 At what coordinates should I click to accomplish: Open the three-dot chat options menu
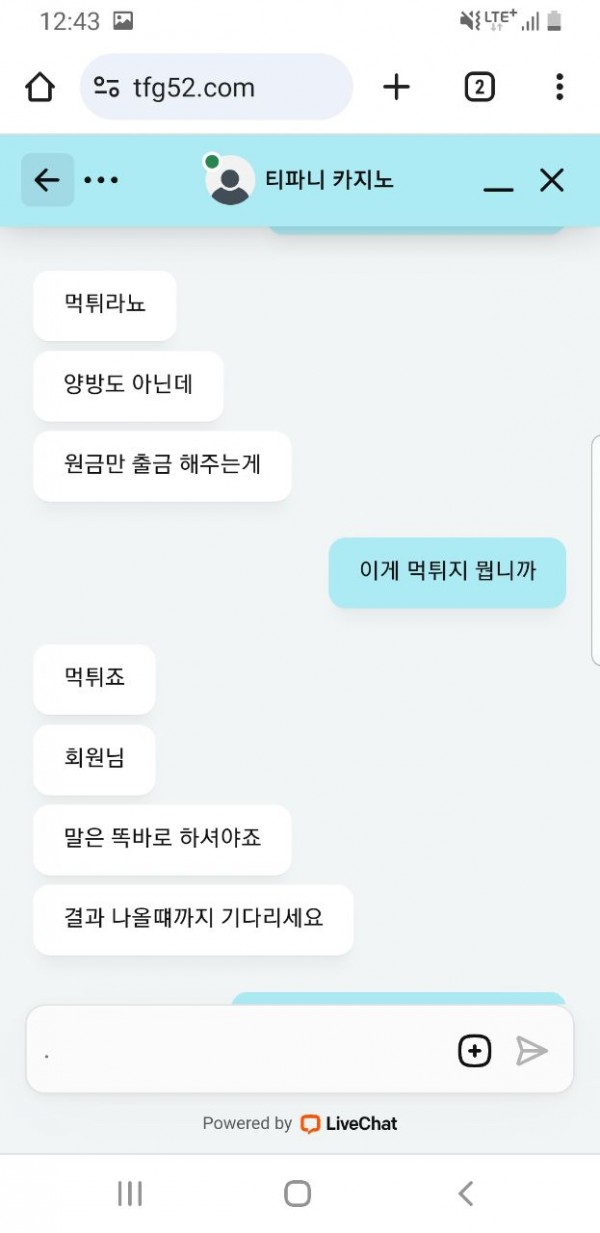coord(101,180)
